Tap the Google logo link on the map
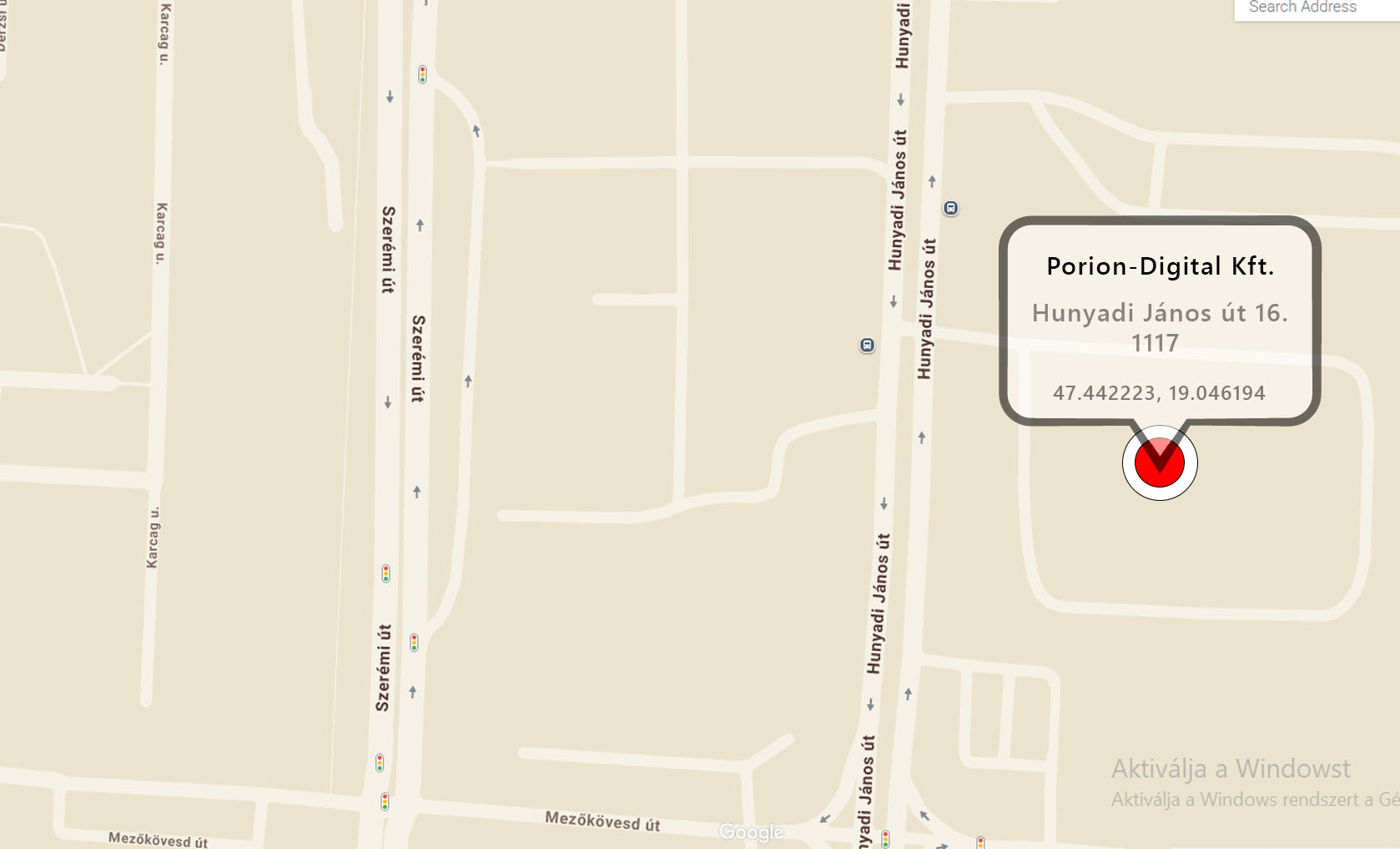The image size is (1400, 849). (x=752, y=831)
